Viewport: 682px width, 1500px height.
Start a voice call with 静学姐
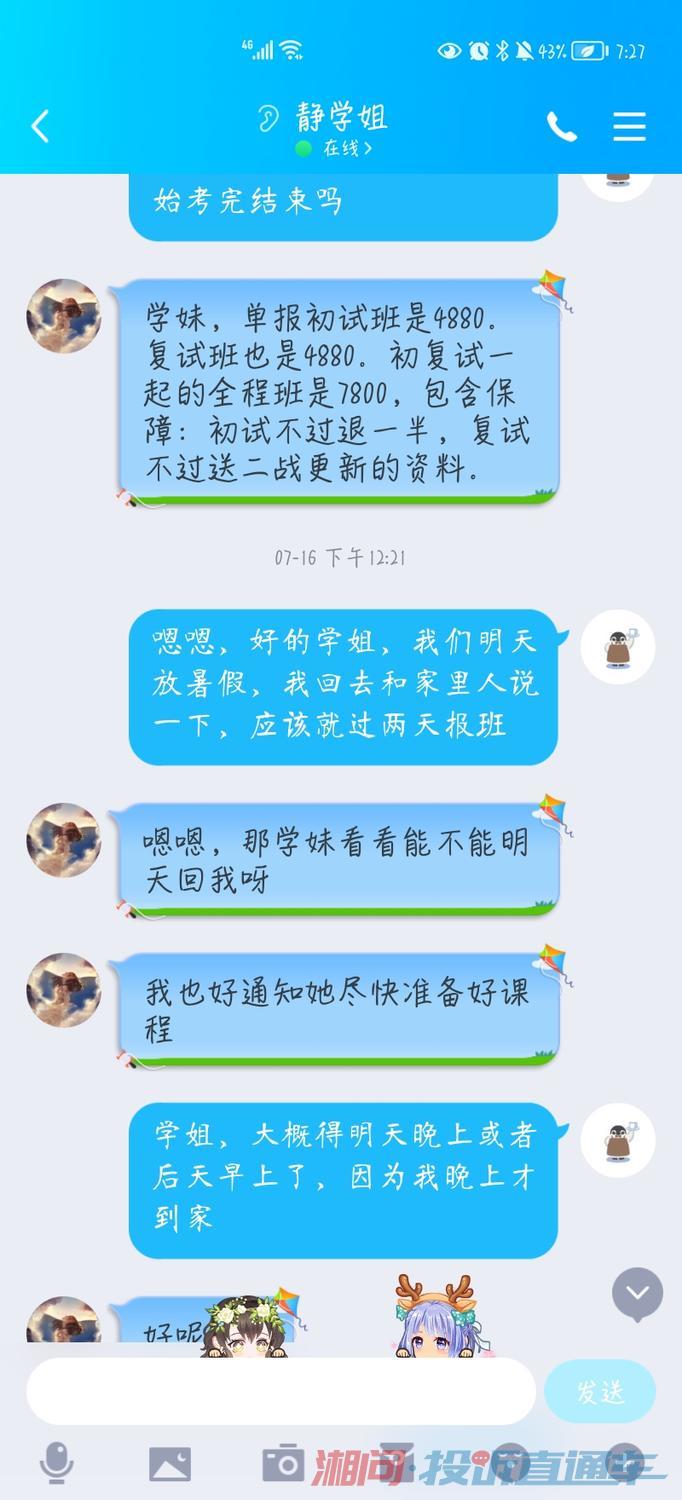point(561,127)
